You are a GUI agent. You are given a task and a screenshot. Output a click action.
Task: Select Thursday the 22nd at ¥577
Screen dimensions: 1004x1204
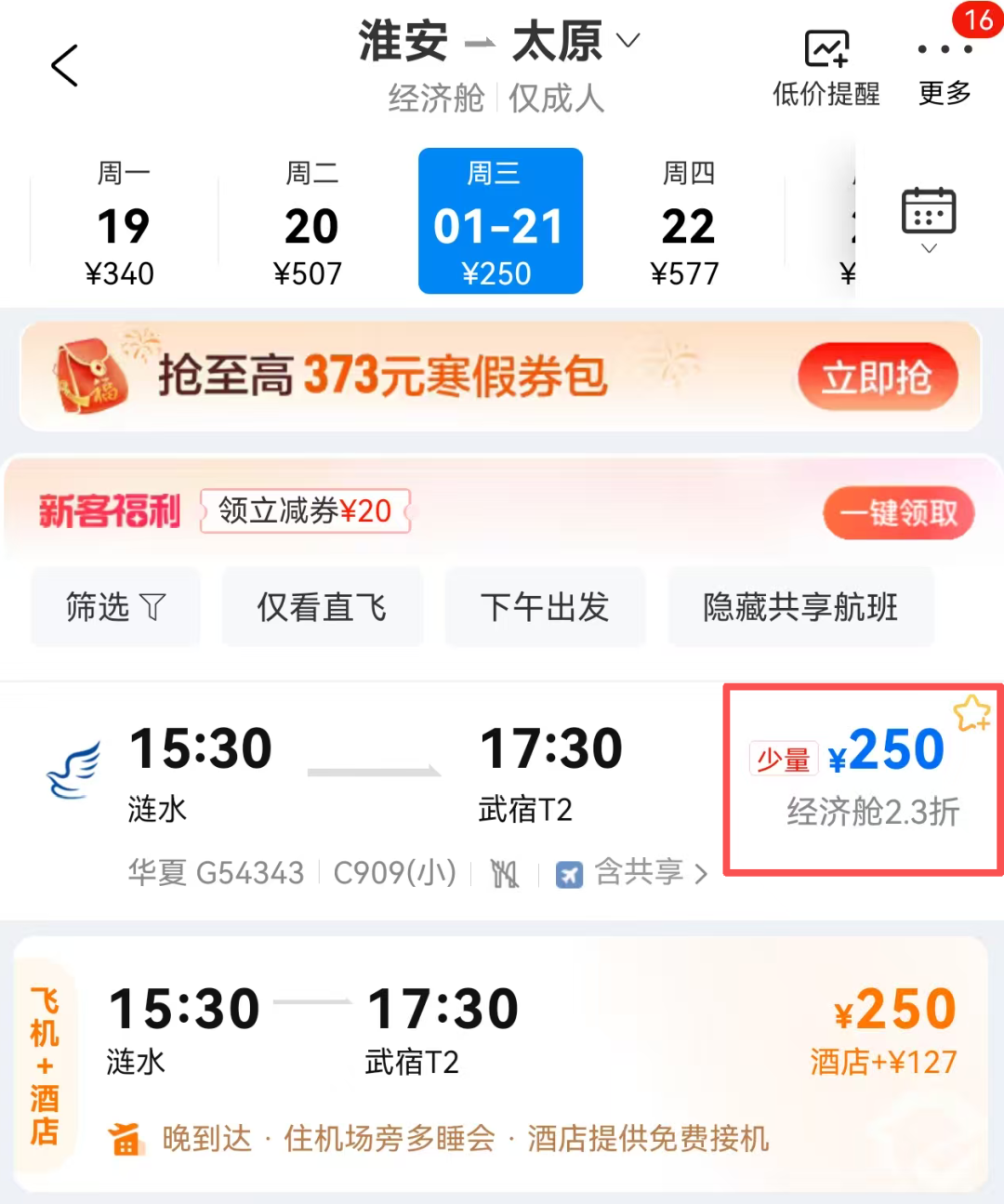(x=686, y=223)
